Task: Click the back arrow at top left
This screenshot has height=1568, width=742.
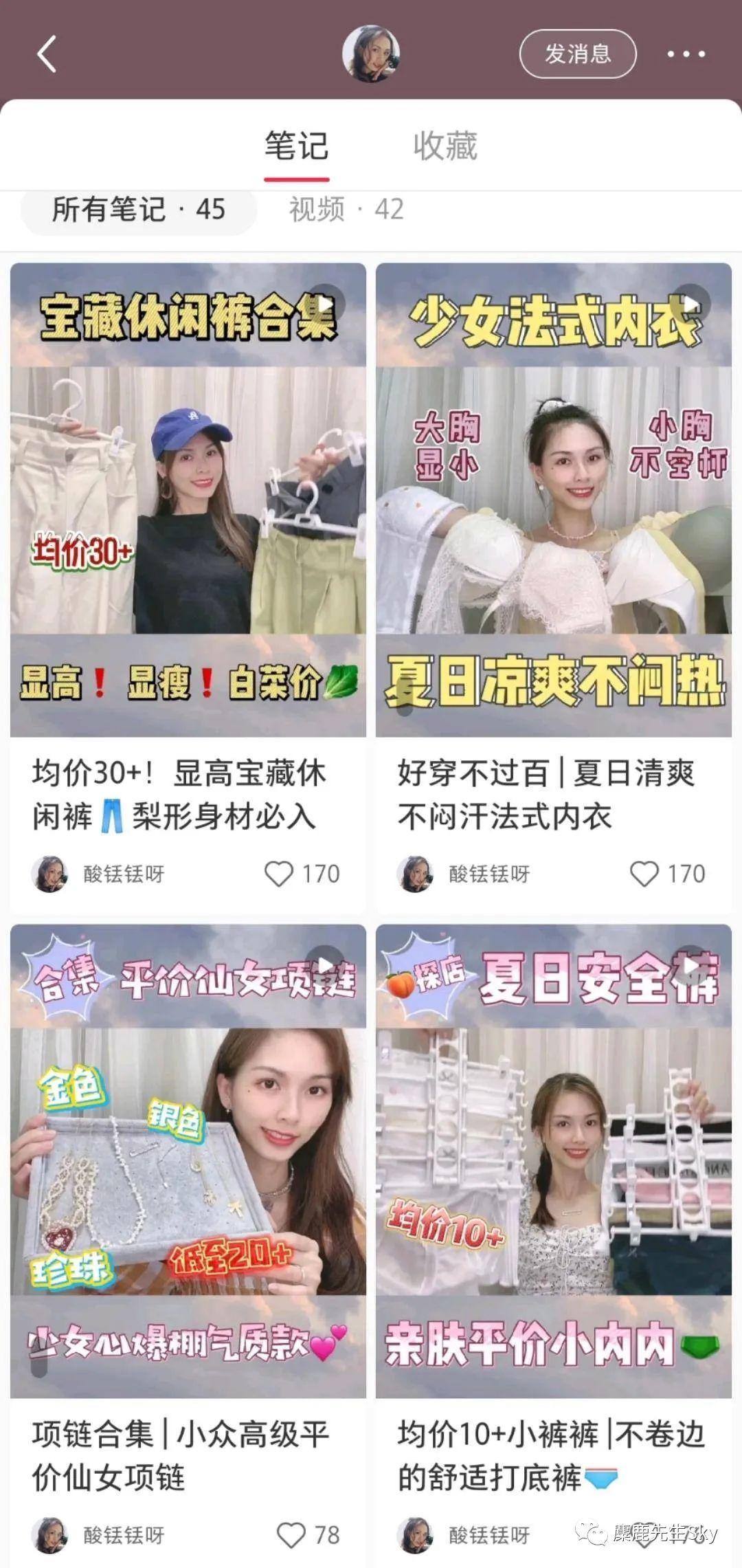Action: tap(45, 54)
